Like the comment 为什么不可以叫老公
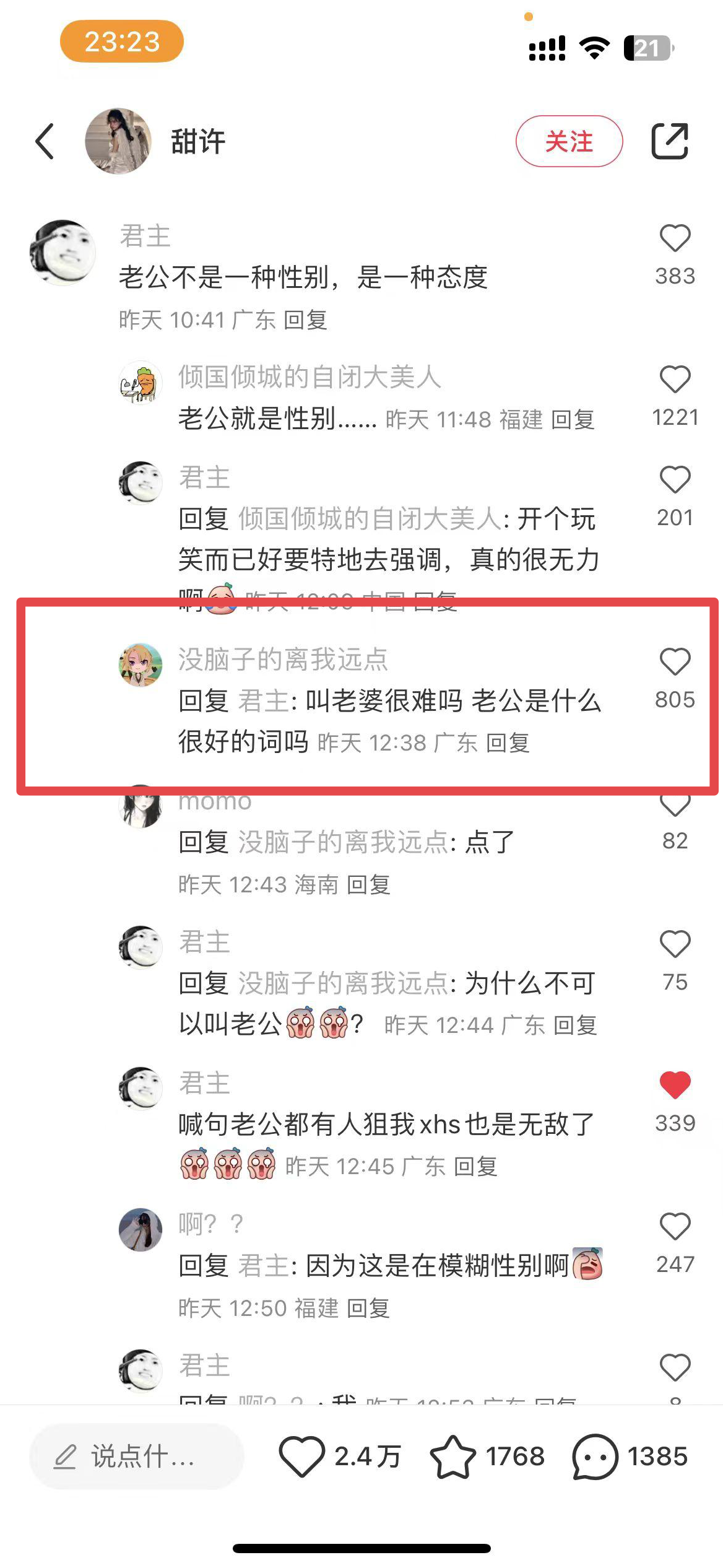Image resolution: width=723 pixels, height=1568 pixels. click(674, 944)
